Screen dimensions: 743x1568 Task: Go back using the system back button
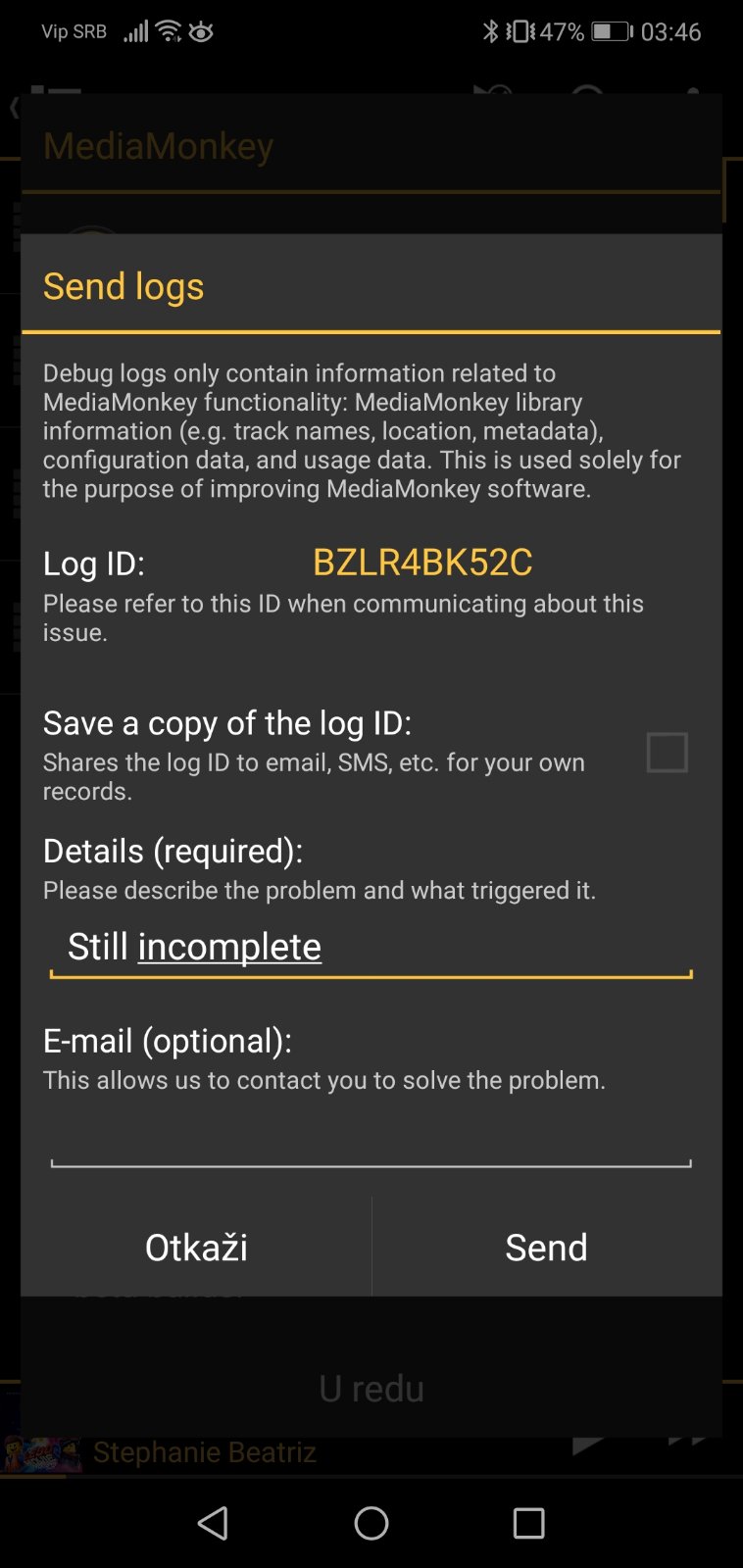coord(214,1523)
